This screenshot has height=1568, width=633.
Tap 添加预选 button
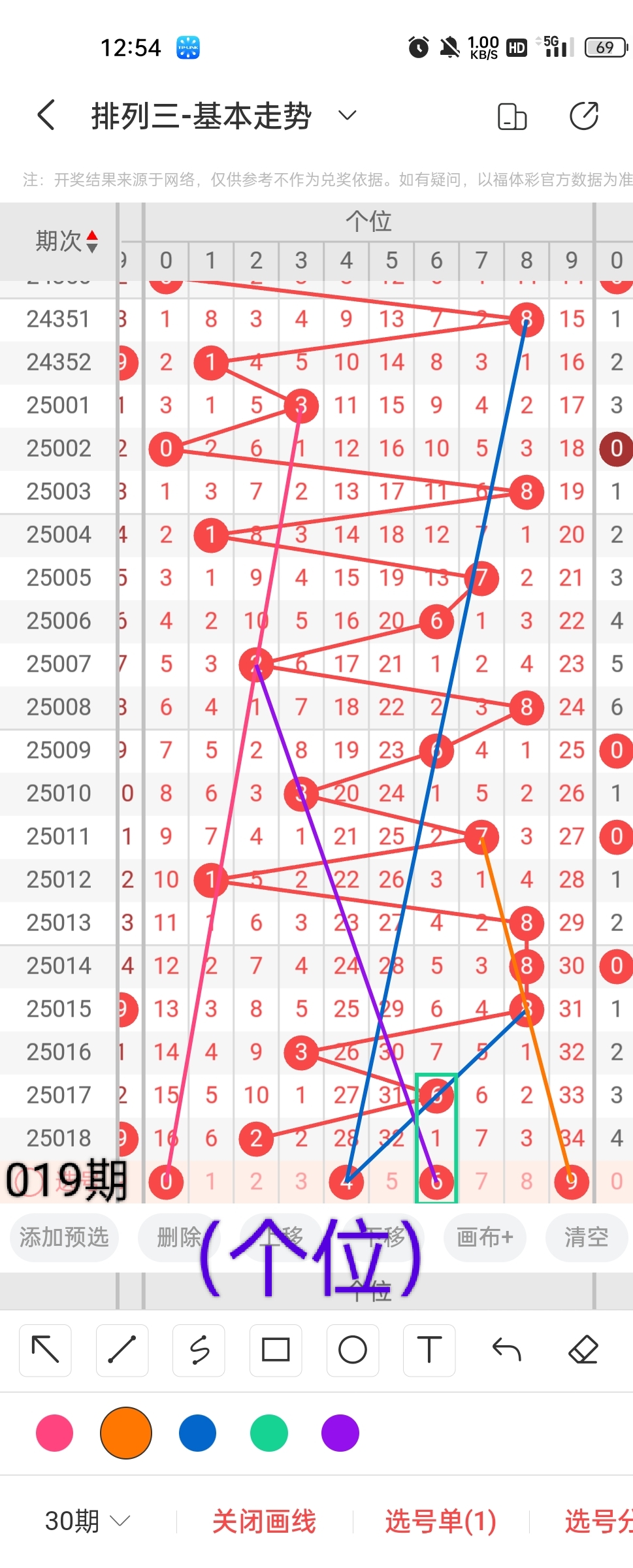64,1237
